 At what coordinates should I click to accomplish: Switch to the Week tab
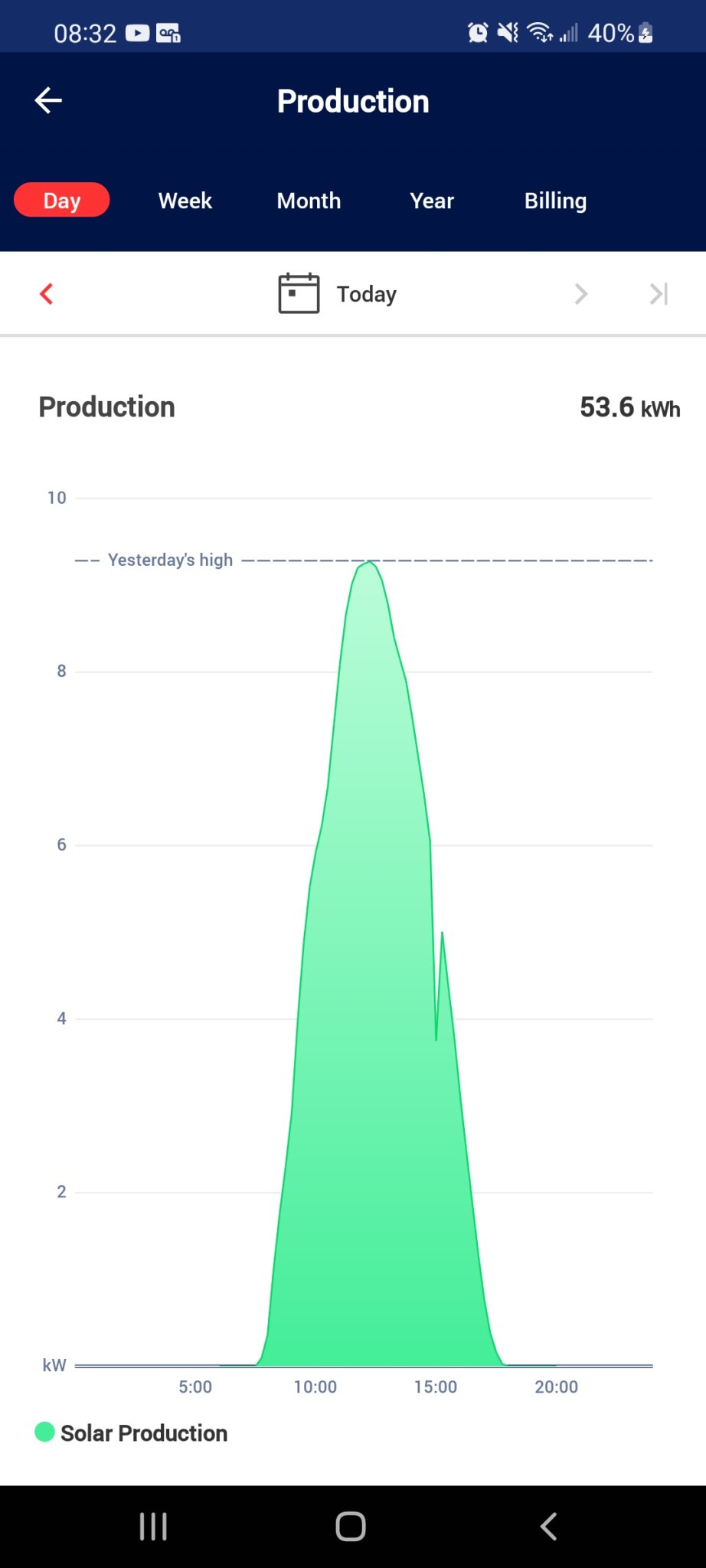point(185,201)
